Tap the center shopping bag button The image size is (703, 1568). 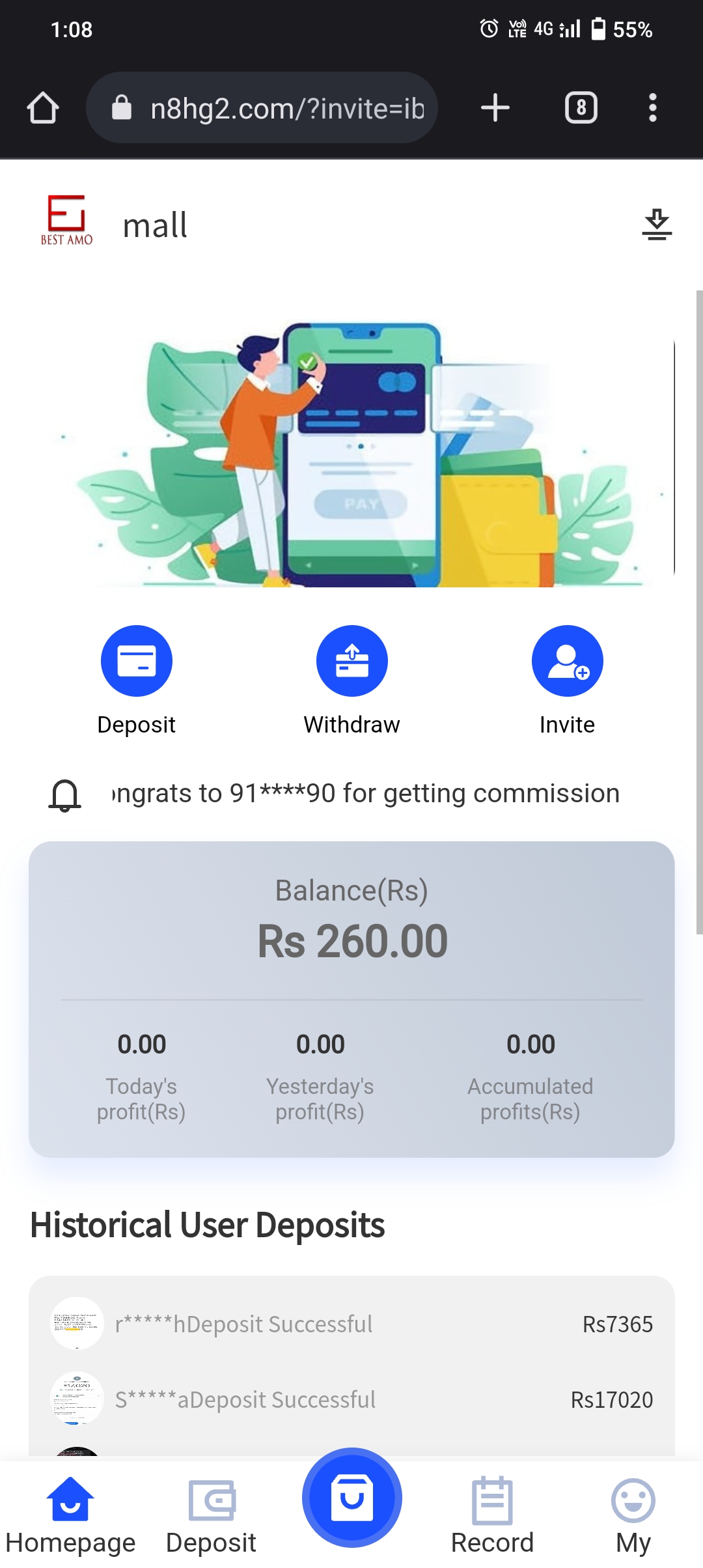pyautogui.click(x=351, y=1498)
